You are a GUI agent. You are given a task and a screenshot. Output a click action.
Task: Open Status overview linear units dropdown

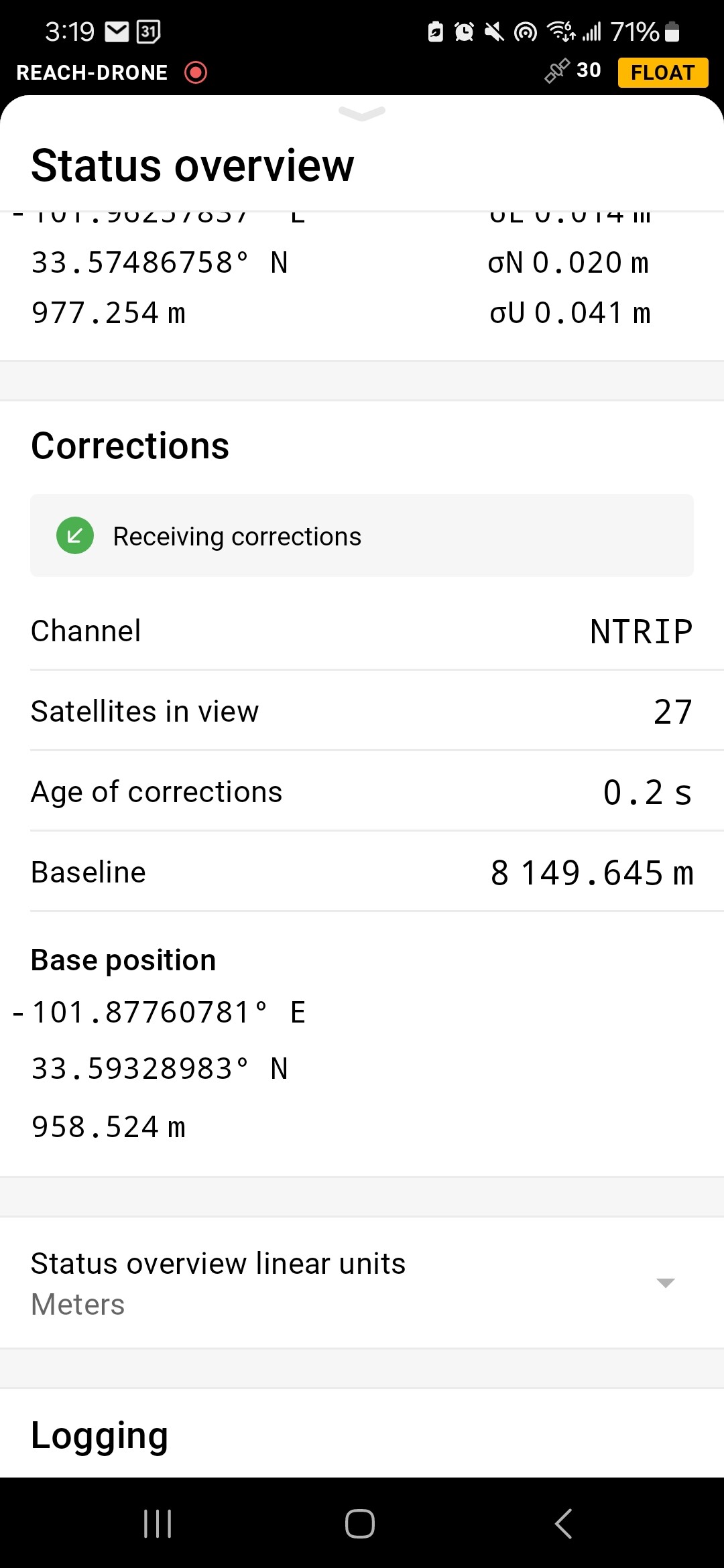362,1283
